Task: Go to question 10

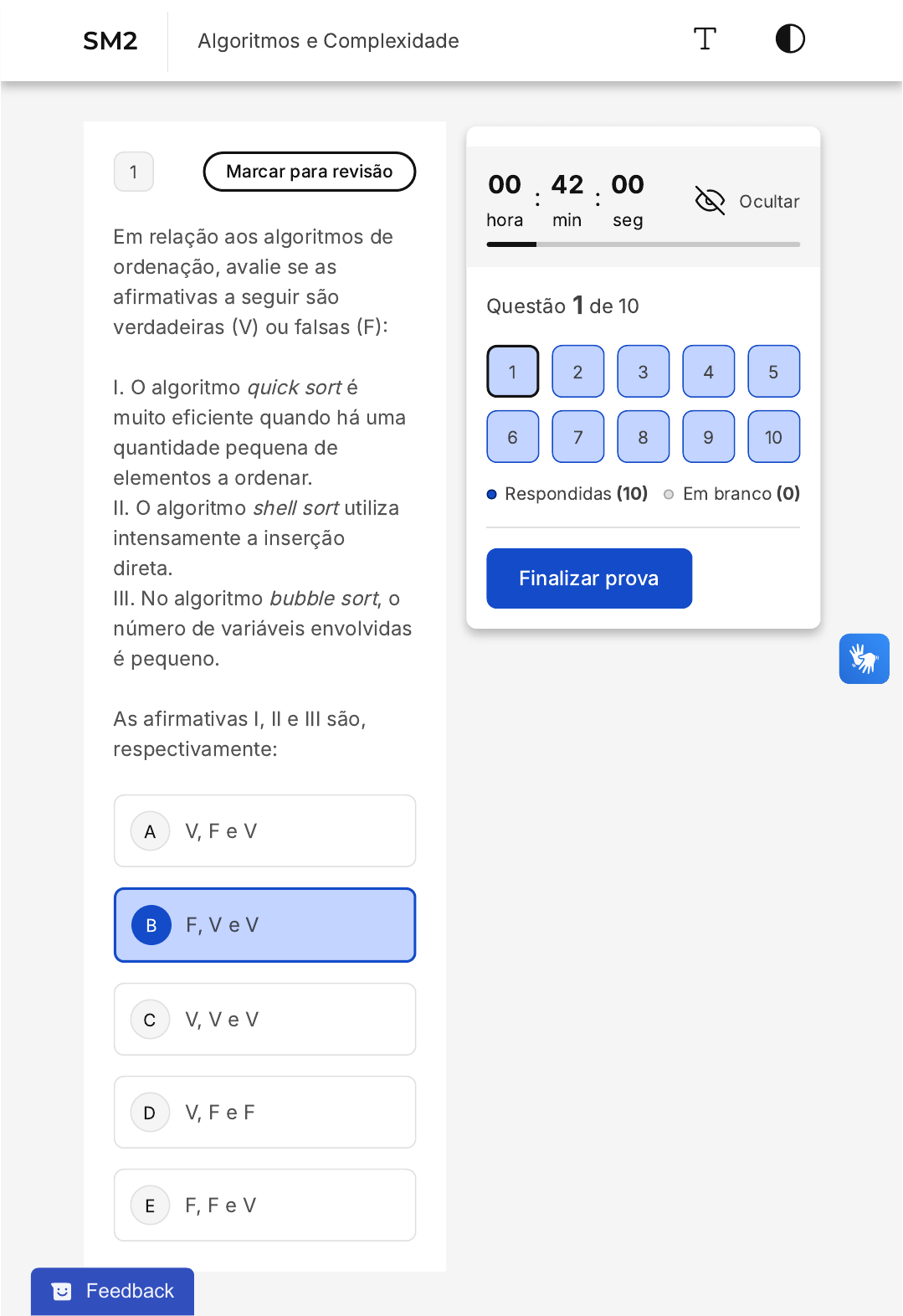Action: click(x=774, y=437)
